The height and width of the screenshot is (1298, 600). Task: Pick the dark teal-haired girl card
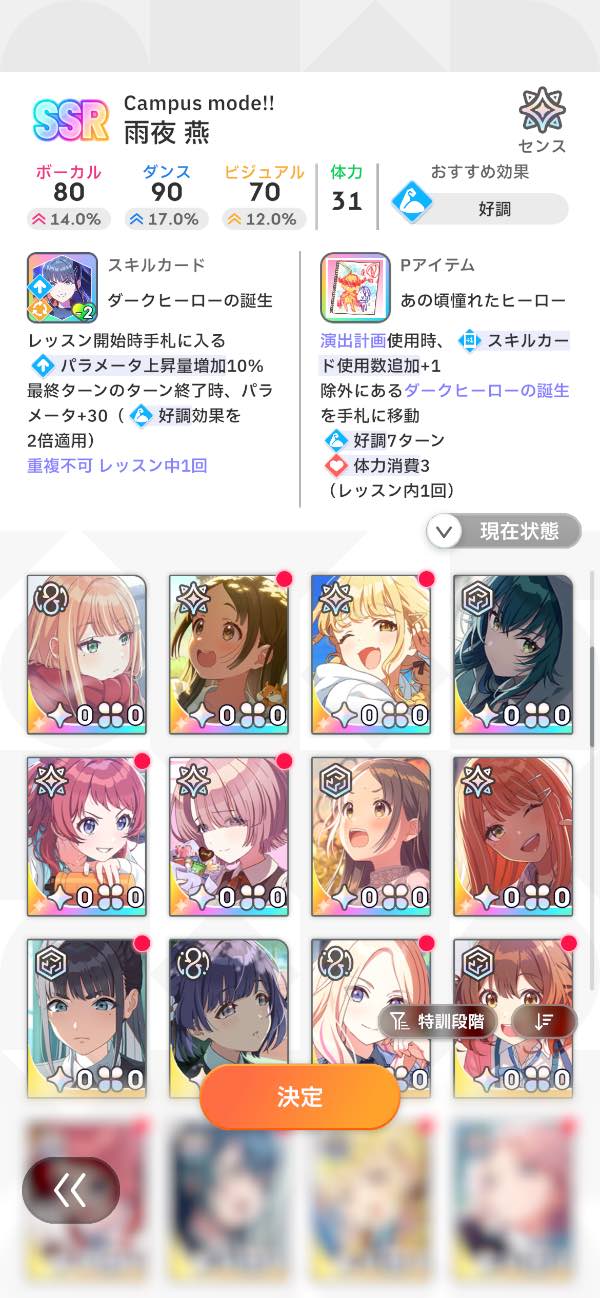(x=513, y=653)
